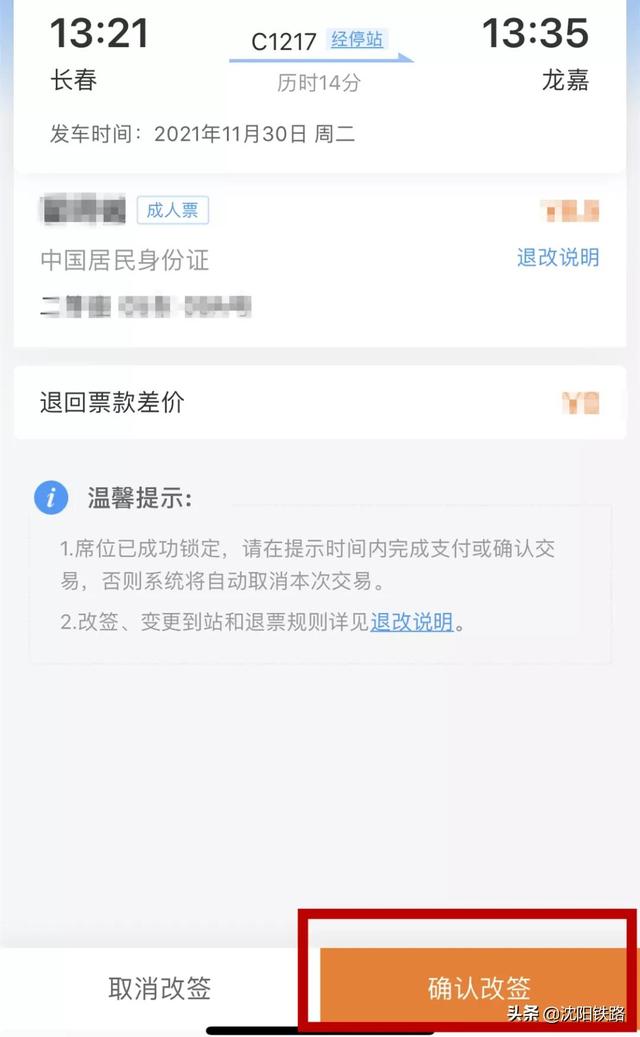
Task: Tap 取消改签 to cancel the change
Action: tap(160, 988)
